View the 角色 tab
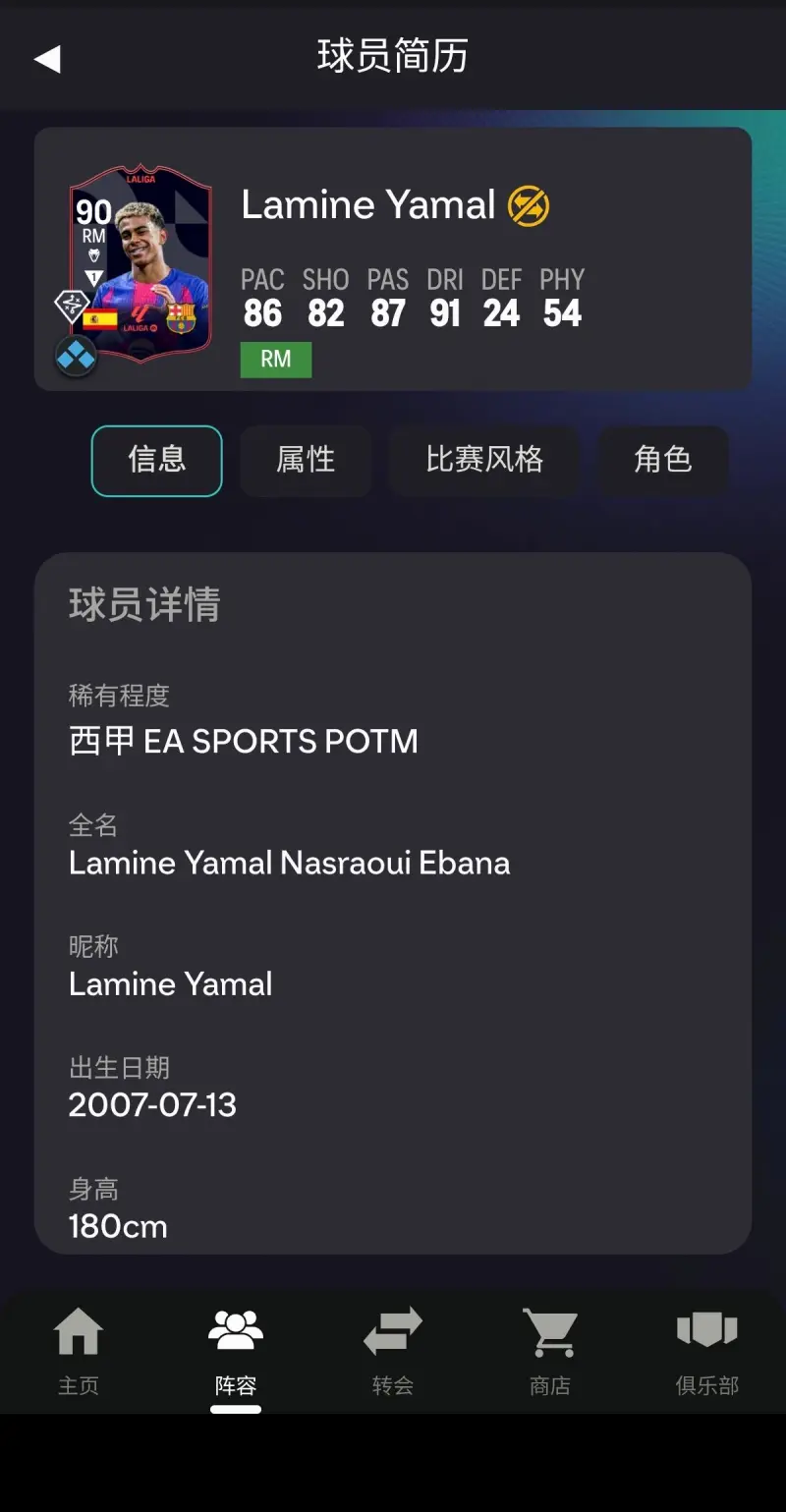786x1512 pixels. point(663,460)
